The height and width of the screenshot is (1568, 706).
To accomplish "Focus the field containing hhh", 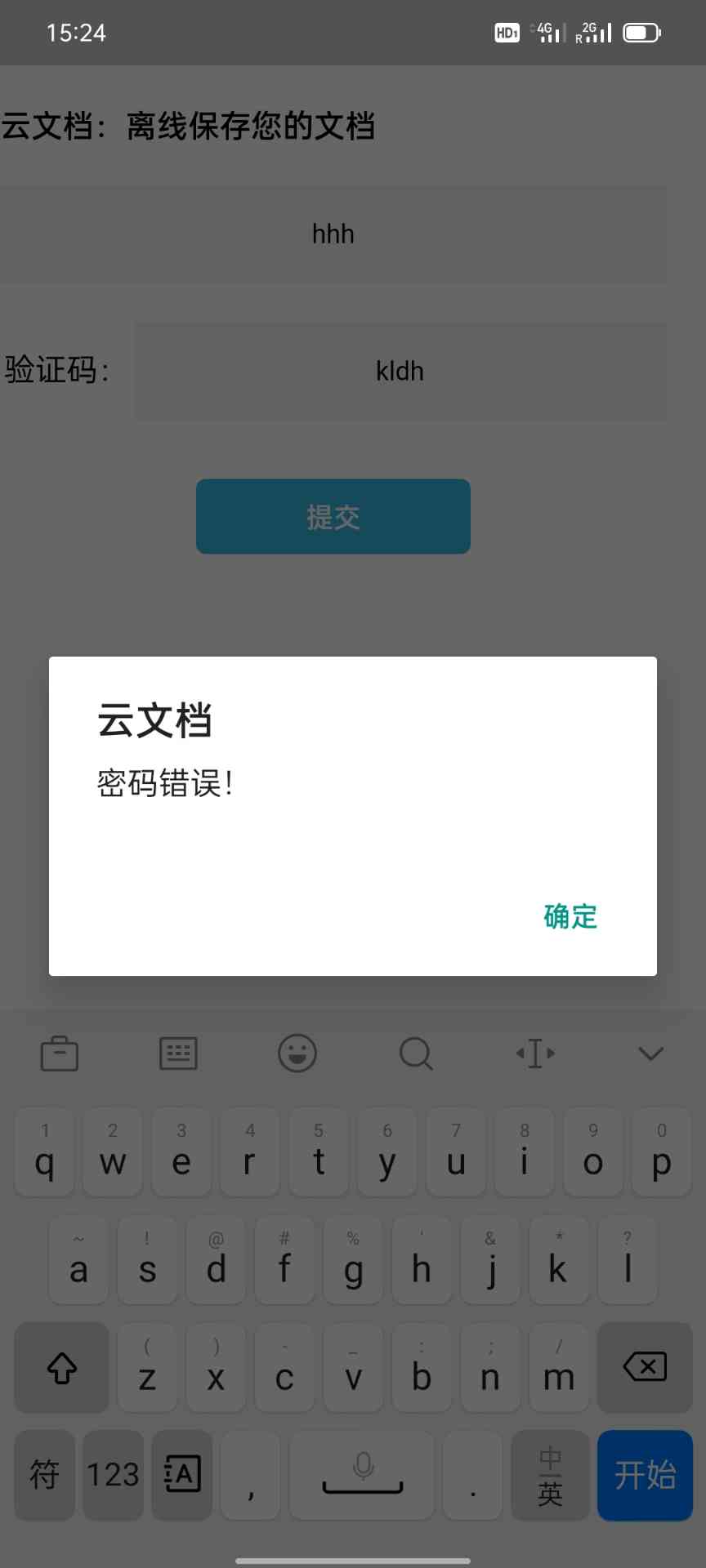I will tap(333, 234).
